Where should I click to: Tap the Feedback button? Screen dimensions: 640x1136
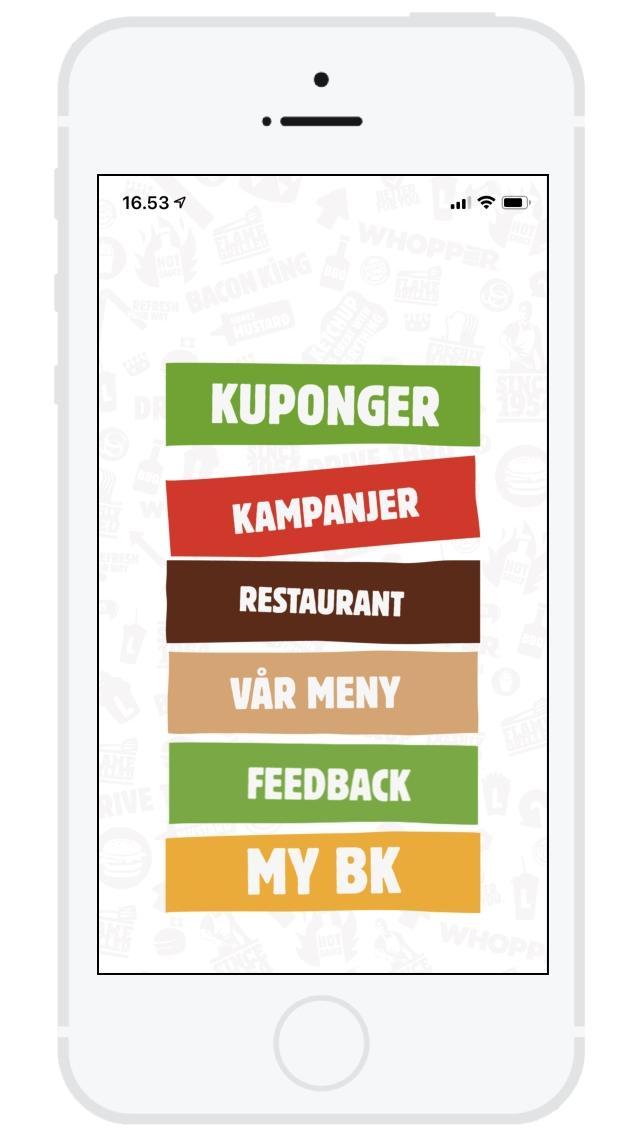(323, 784)
